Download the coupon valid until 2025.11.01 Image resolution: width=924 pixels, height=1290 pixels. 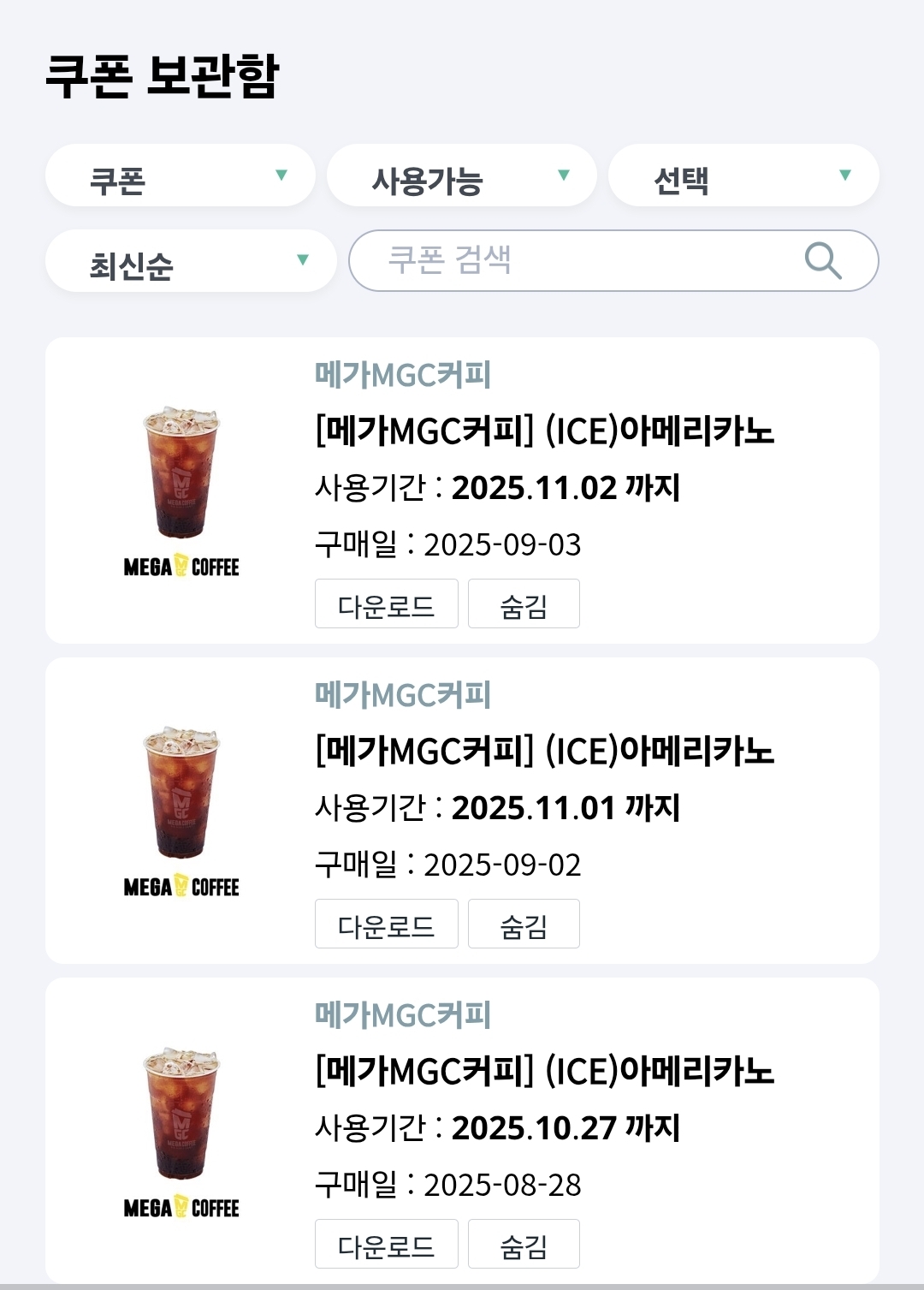(x=386, y=924)
